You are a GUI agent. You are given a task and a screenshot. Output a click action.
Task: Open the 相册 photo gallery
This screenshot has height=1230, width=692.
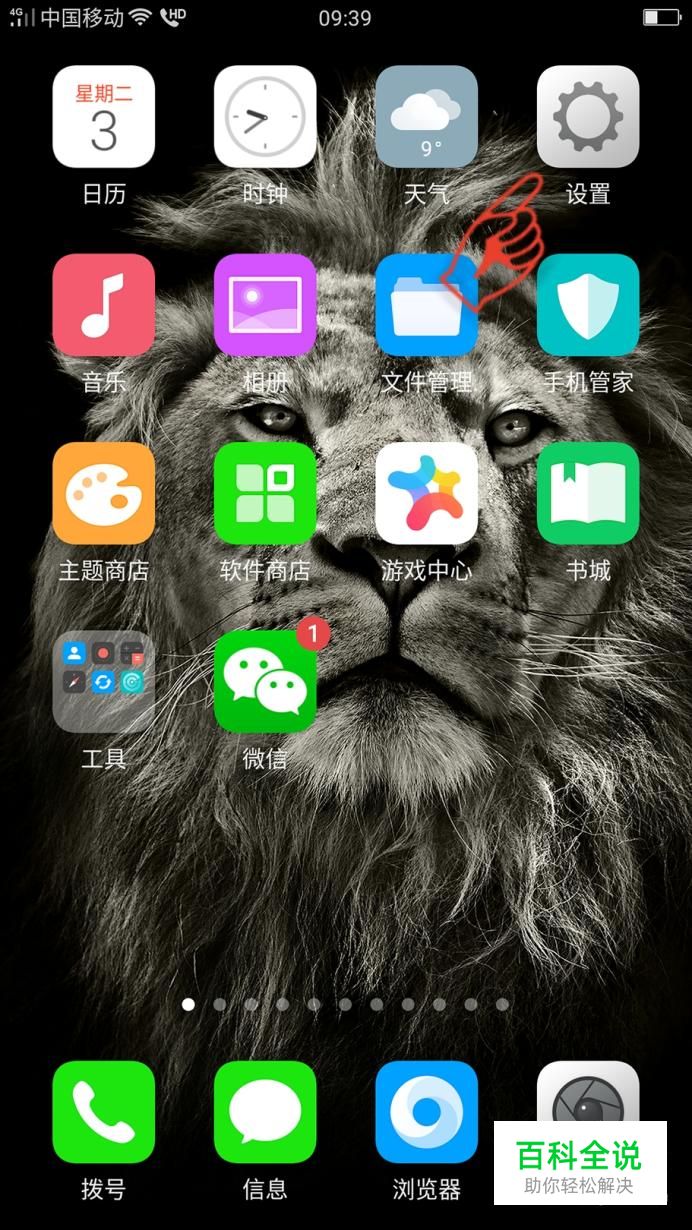(265, 305)
